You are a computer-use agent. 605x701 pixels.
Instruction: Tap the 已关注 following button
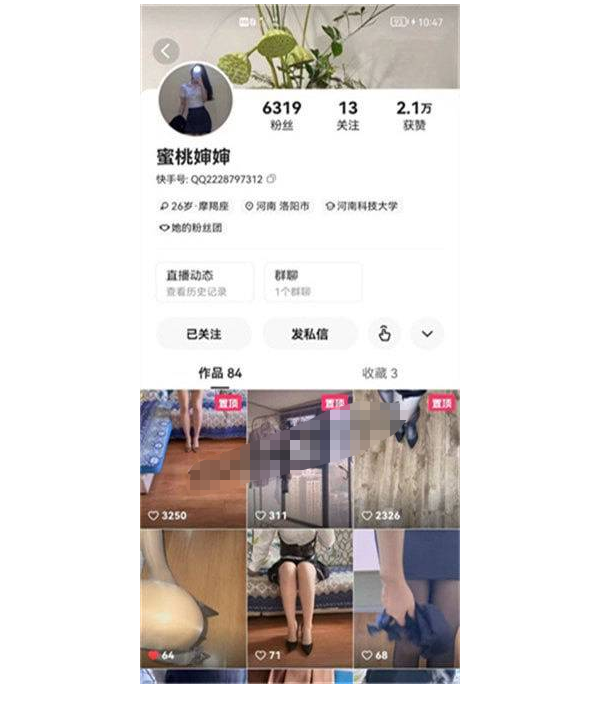click(x=203, y=334)
